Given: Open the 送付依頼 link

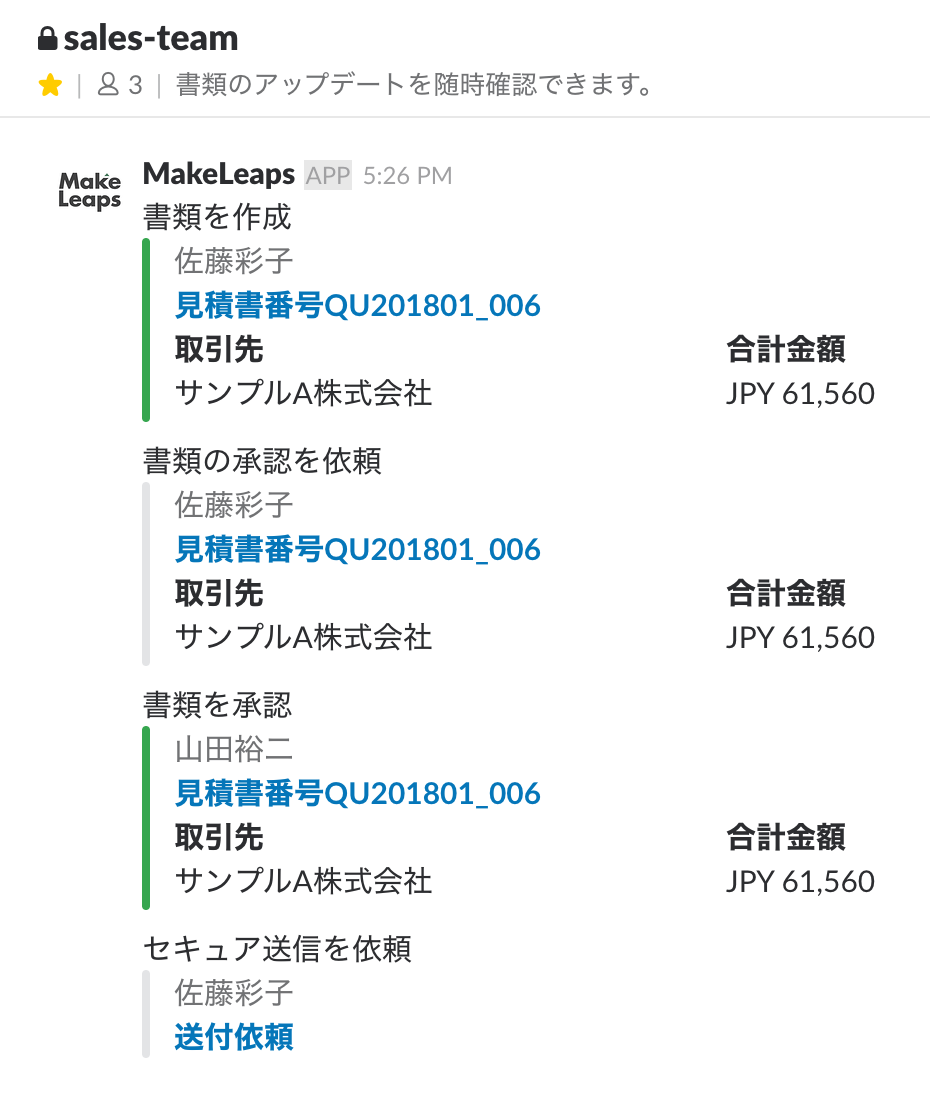Looking at the screenshot, I should click(x=234, y=1037).
